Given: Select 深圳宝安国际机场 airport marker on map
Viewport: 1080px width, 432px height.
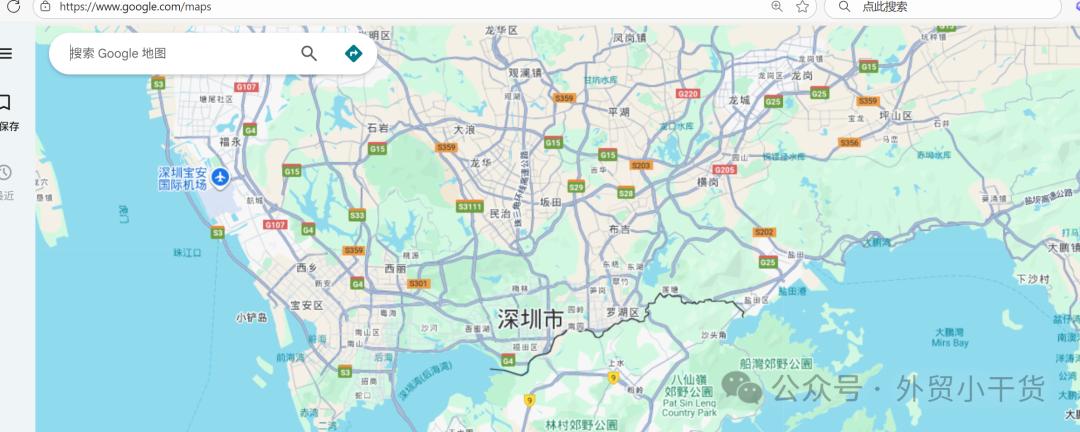Looking at the screenshot, I should [x=220, y=177].
